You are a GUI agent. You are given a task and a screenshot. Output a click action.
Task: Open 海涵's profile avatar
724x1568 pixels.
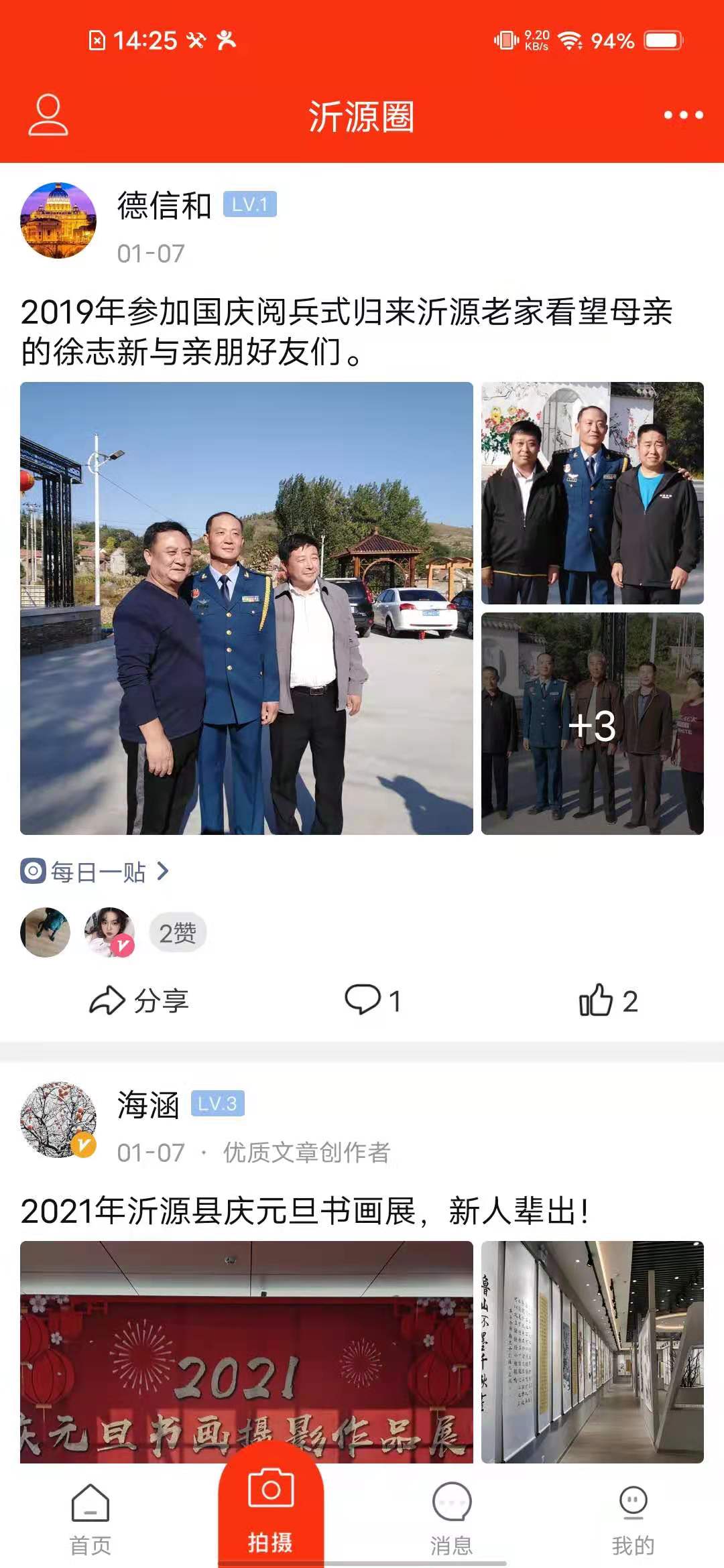coord(58,1120)
